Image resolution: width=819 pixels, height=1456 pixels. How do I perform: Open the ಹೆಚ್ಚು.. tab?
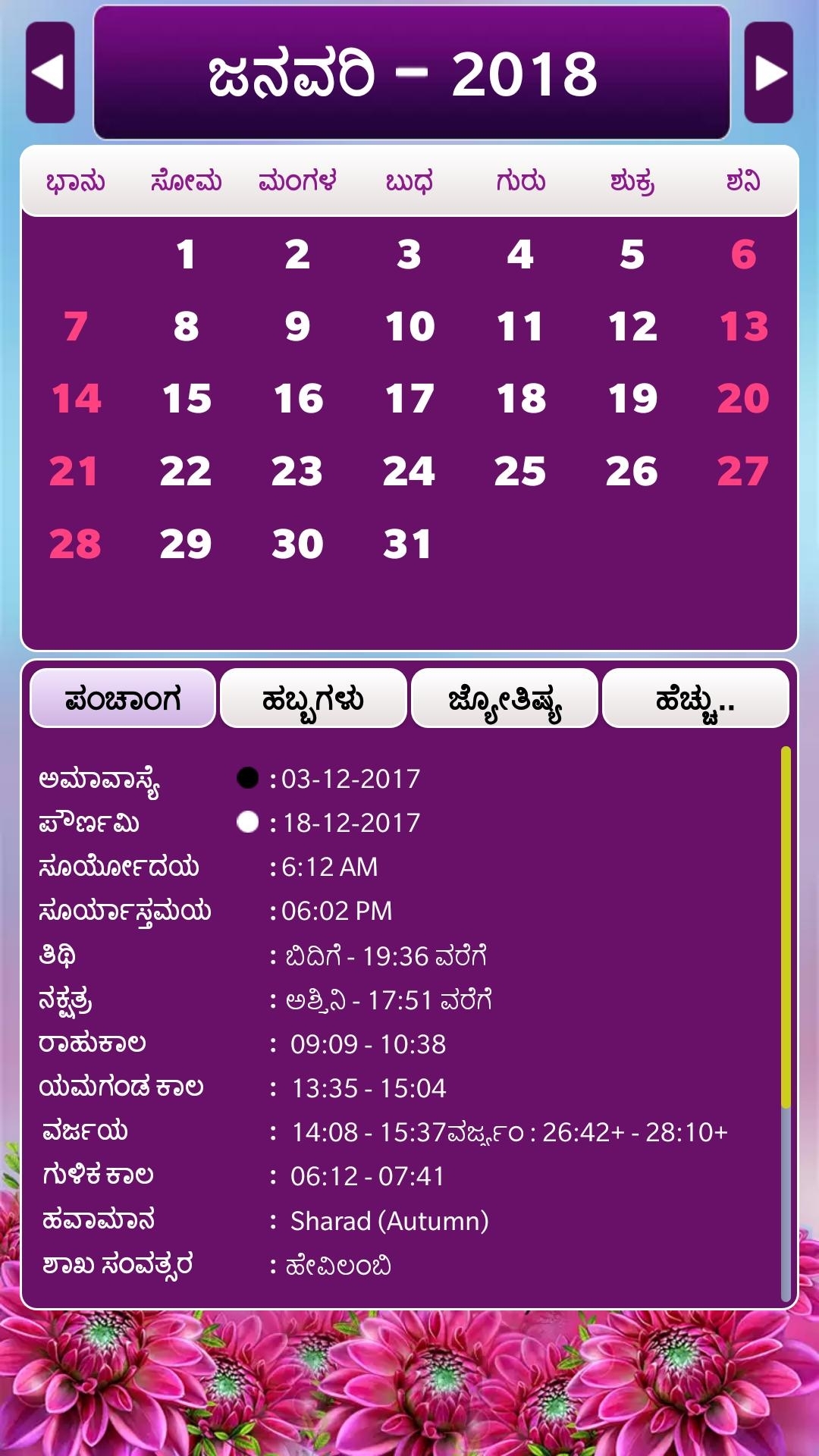pos(695,698)
